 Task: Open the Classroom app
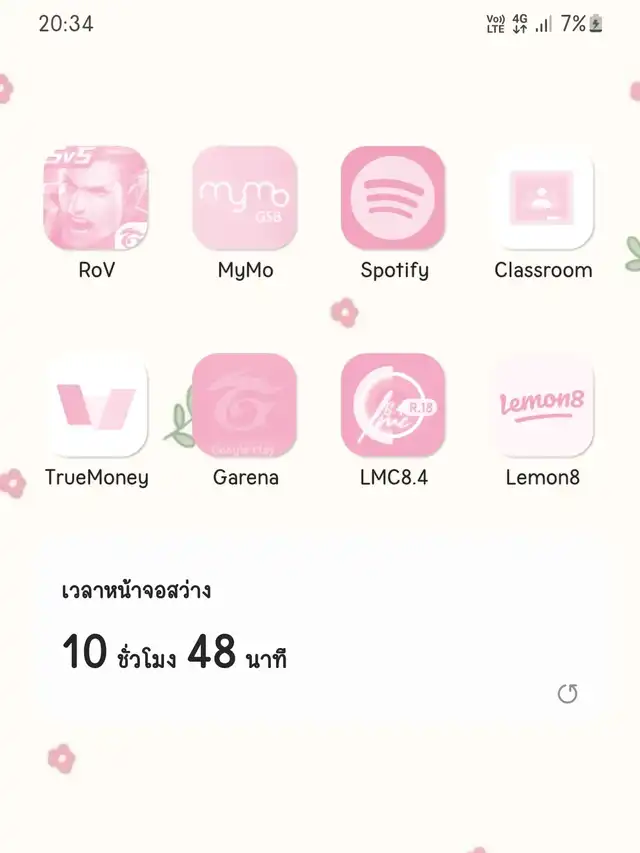pyautogui.click(x=542, y=198)
